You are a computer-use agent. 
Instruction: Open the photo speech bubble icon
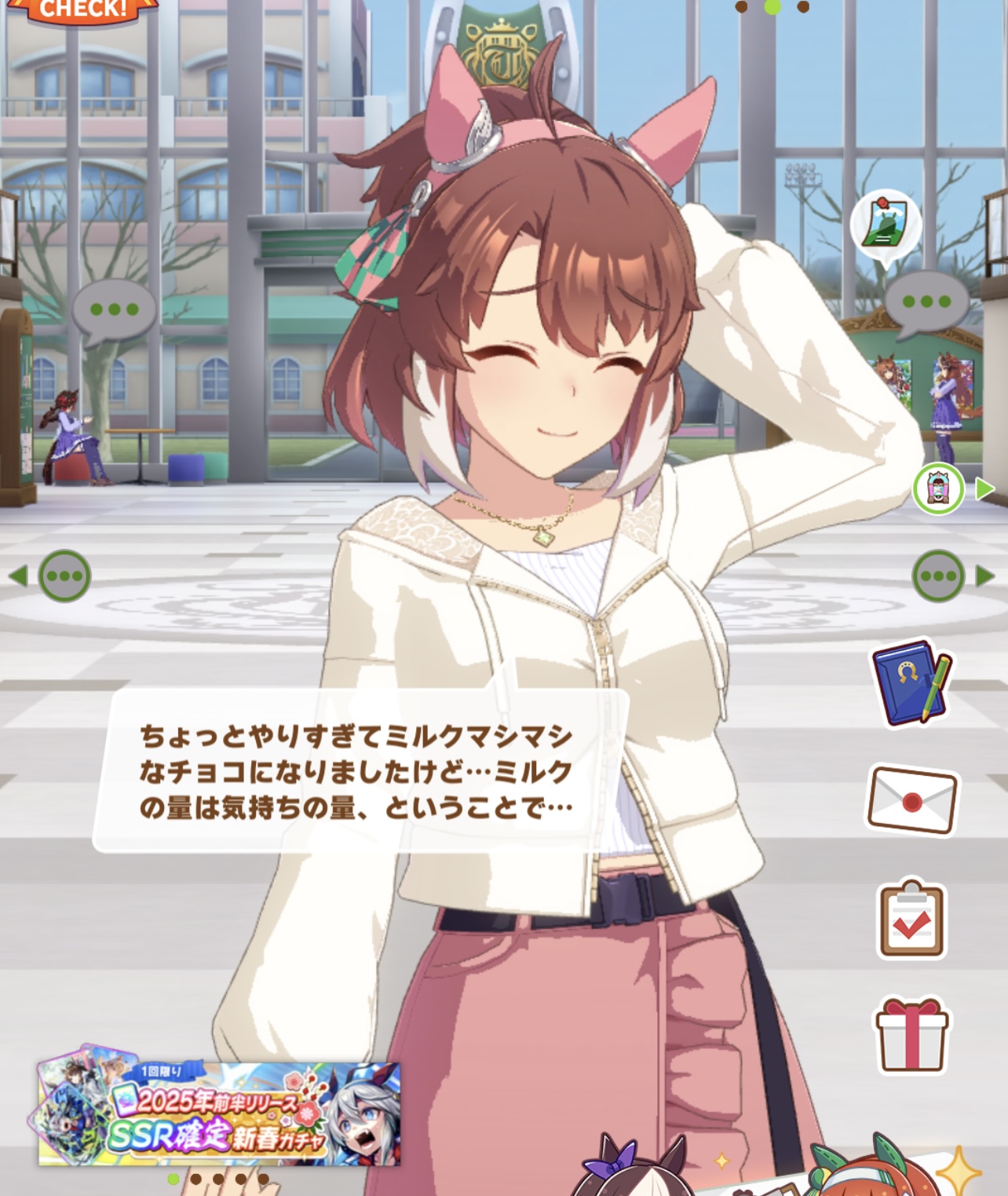(x=886, y=225)
